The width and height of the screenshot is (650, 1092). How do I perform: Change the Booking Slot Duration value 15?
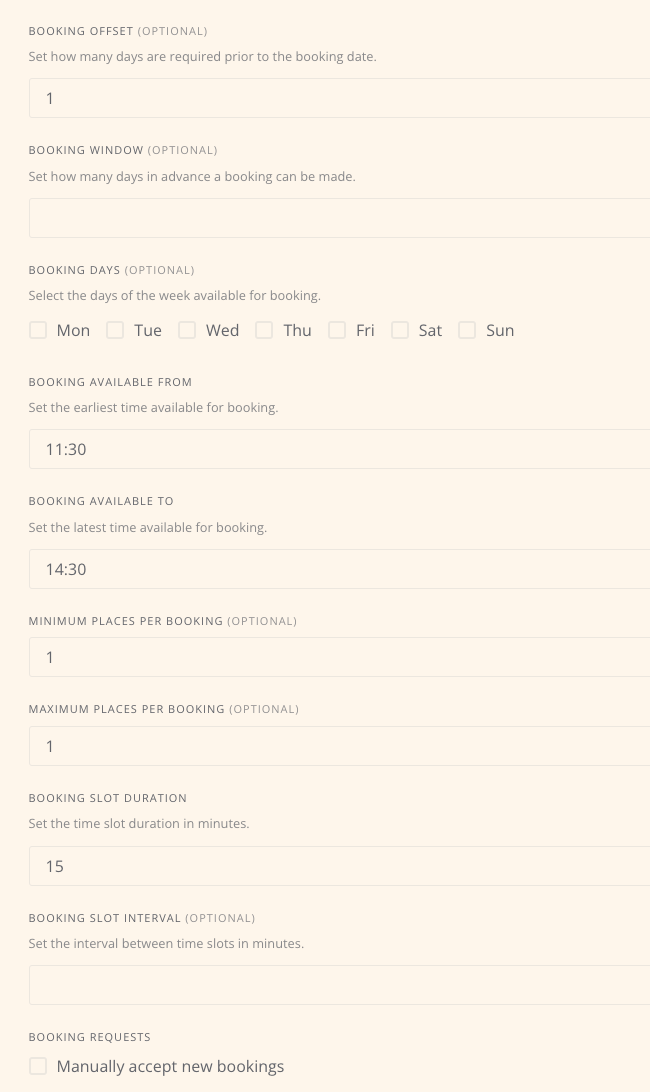[340, 866]
